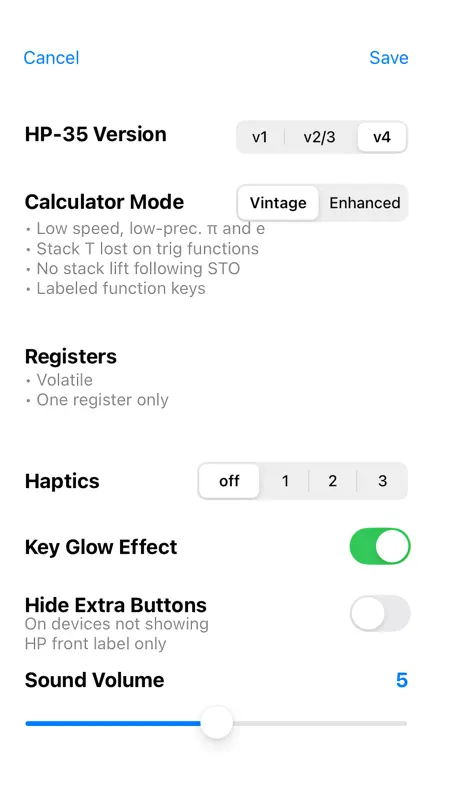Save the settings
The image size is (450, 800).
click(389, 58)
